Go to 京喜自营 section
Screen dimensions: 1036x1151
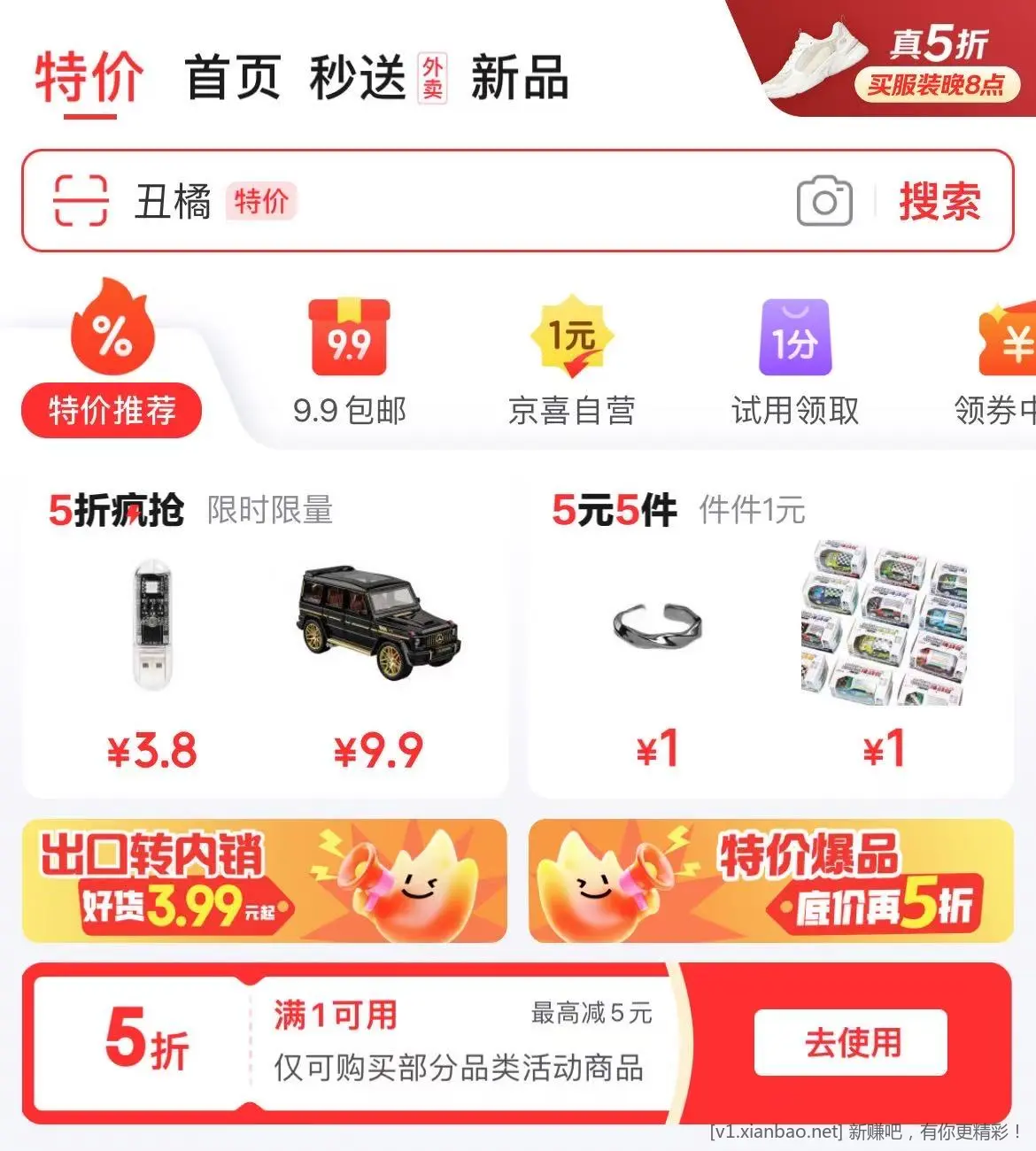[x=572, y=363]
